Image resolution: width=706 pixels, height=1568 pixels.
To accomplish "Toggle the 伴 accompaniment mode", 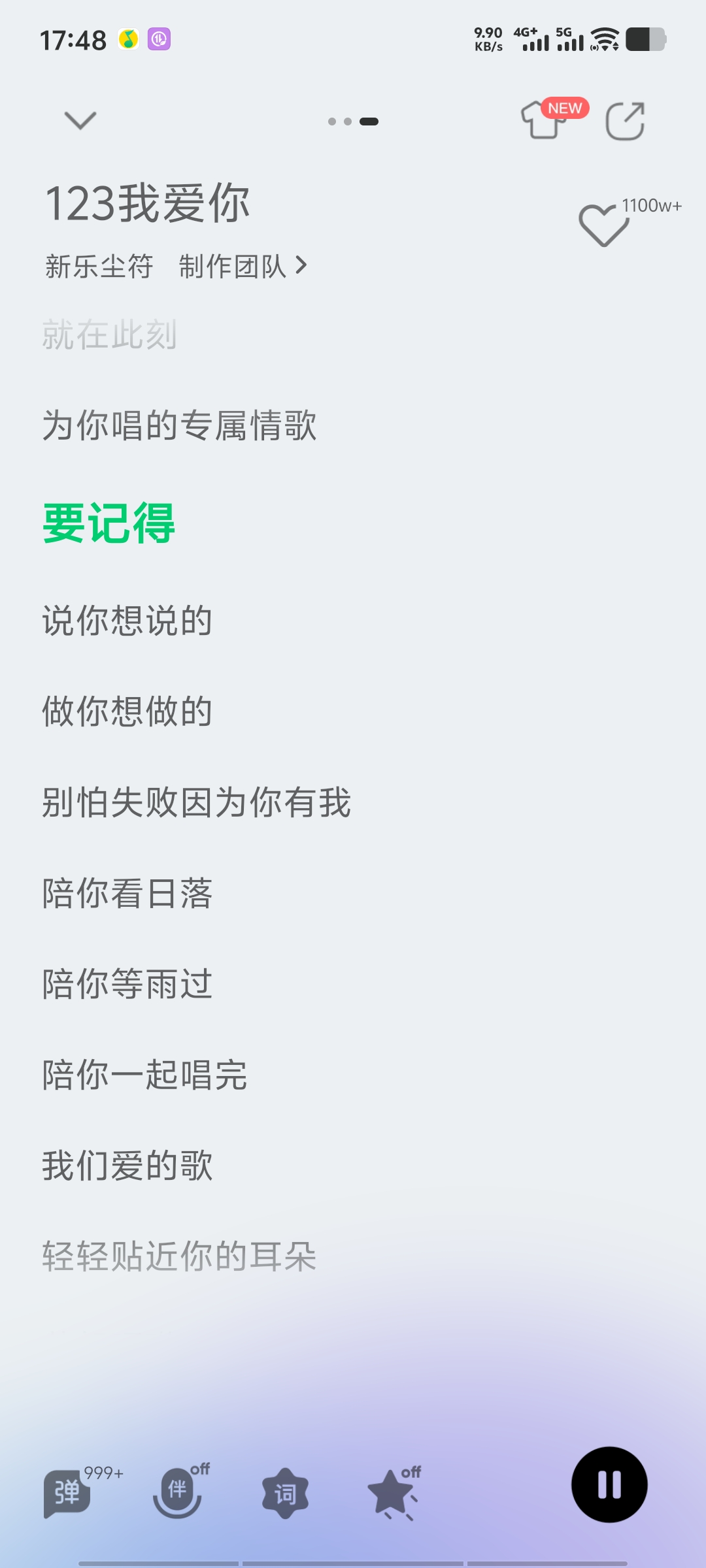I will tap(177, 1492).
